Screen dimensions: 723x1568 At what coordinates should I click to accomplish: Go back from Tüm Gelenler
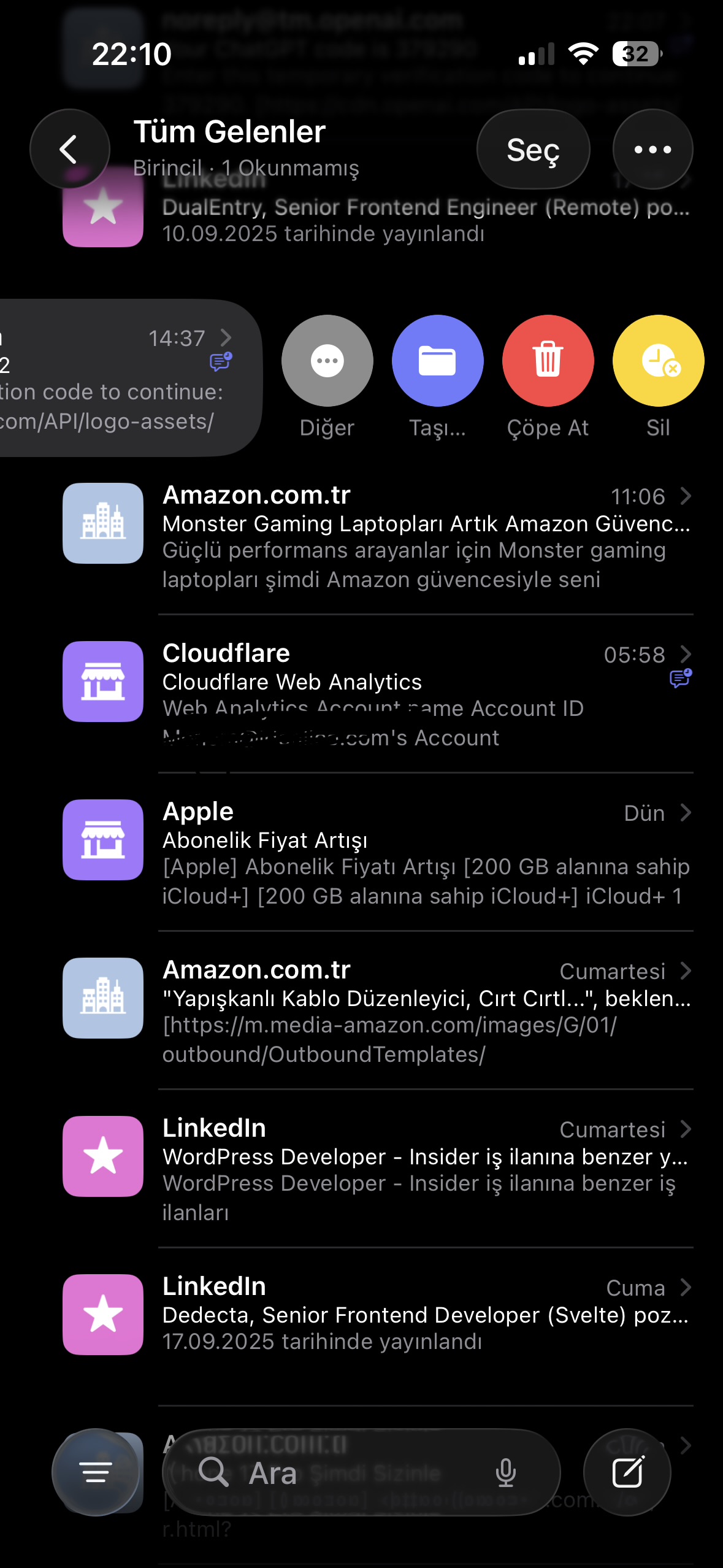[x=69, y=149]
